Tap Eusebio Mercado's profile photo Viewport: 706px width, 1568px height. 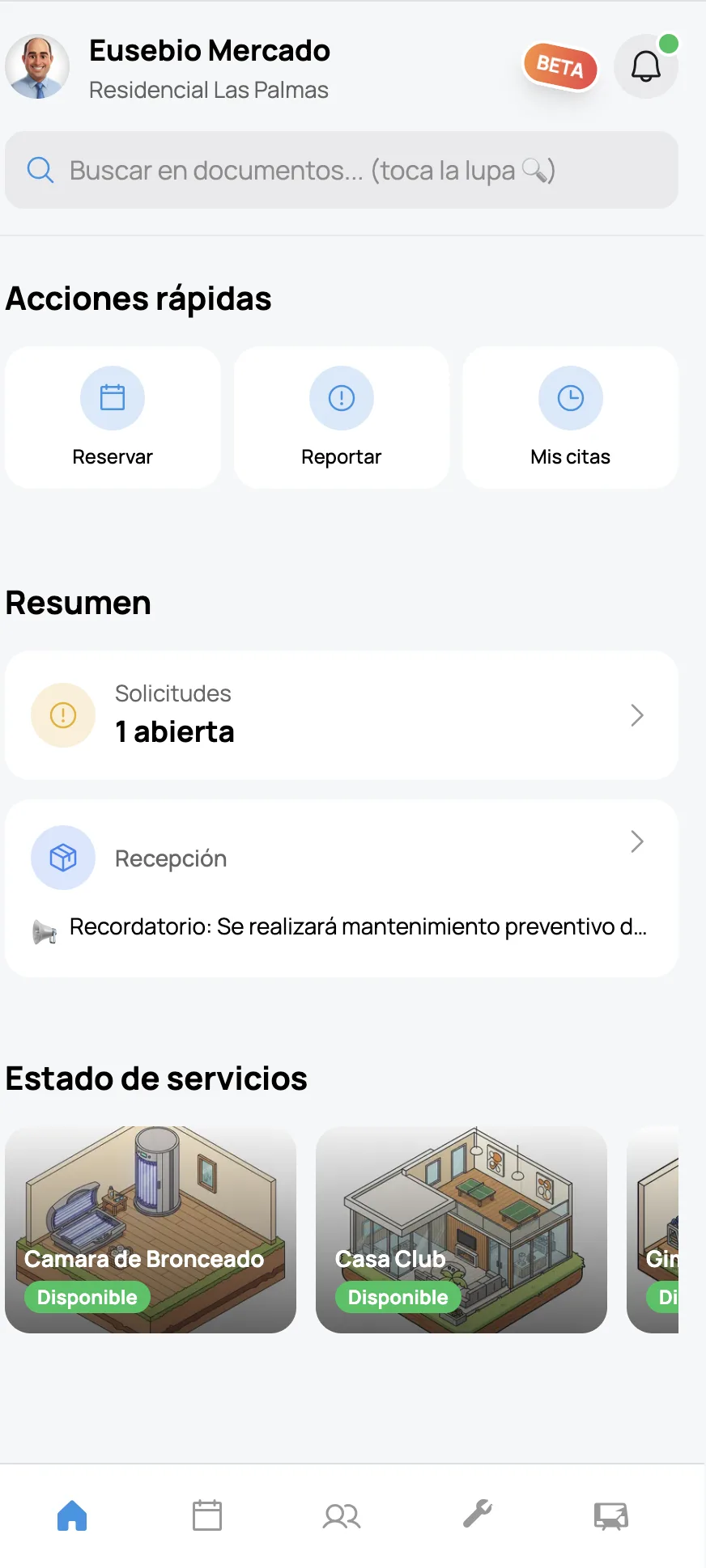pyautogui.click(x=37, y=66)
